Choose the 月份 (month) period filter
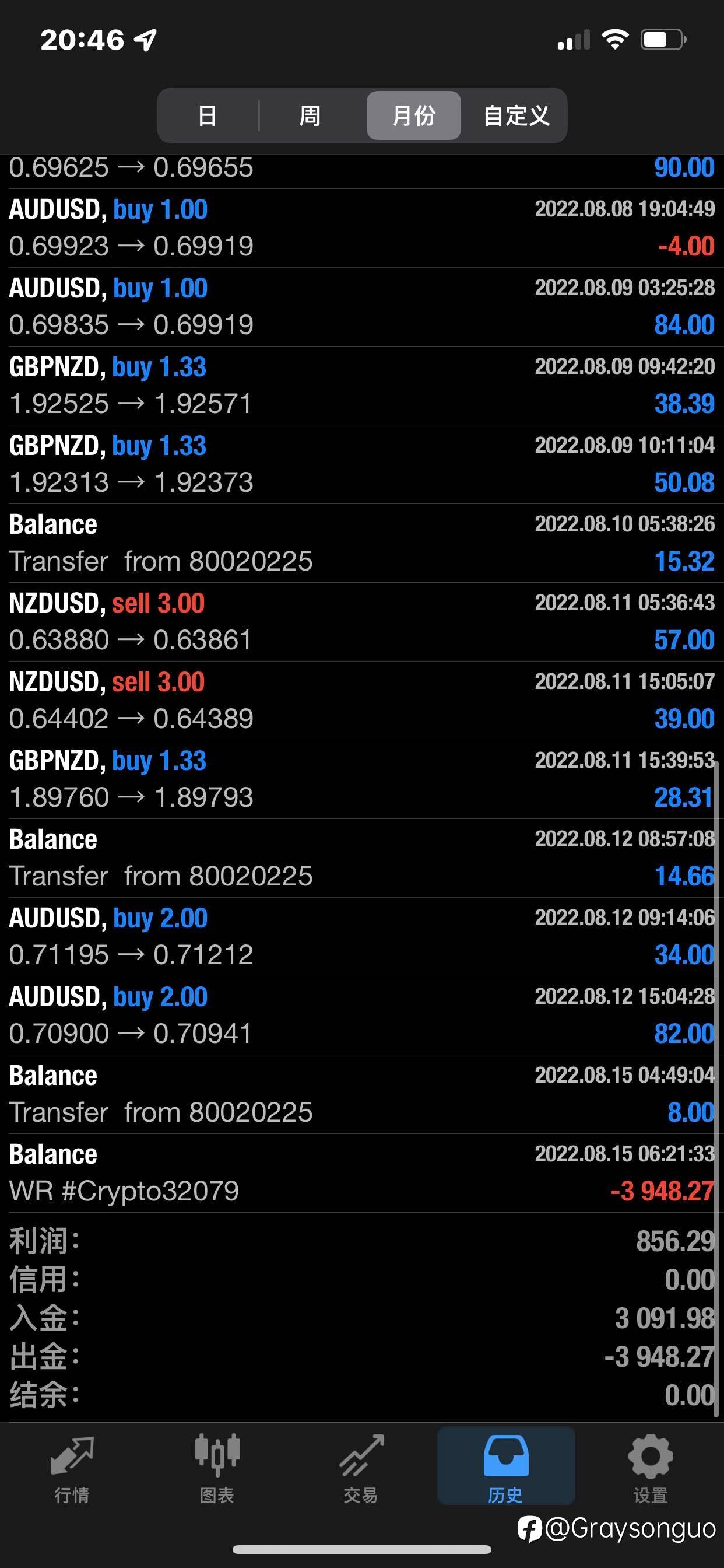This screenshot has height=1568, width=724. pyautogui.click(x=414, y=115)
